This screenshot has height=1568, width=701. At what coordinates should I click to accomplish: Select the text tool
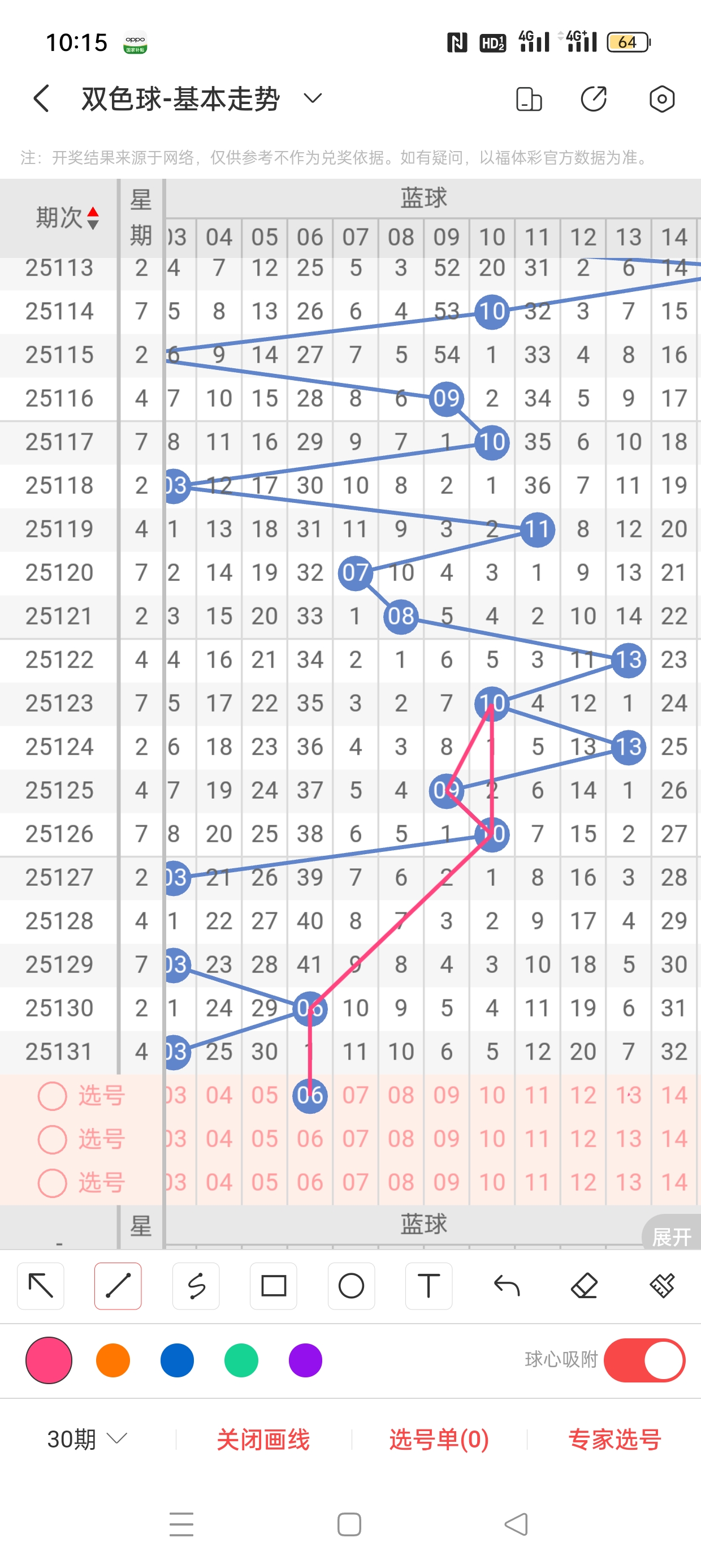(x=429, y=1286)
